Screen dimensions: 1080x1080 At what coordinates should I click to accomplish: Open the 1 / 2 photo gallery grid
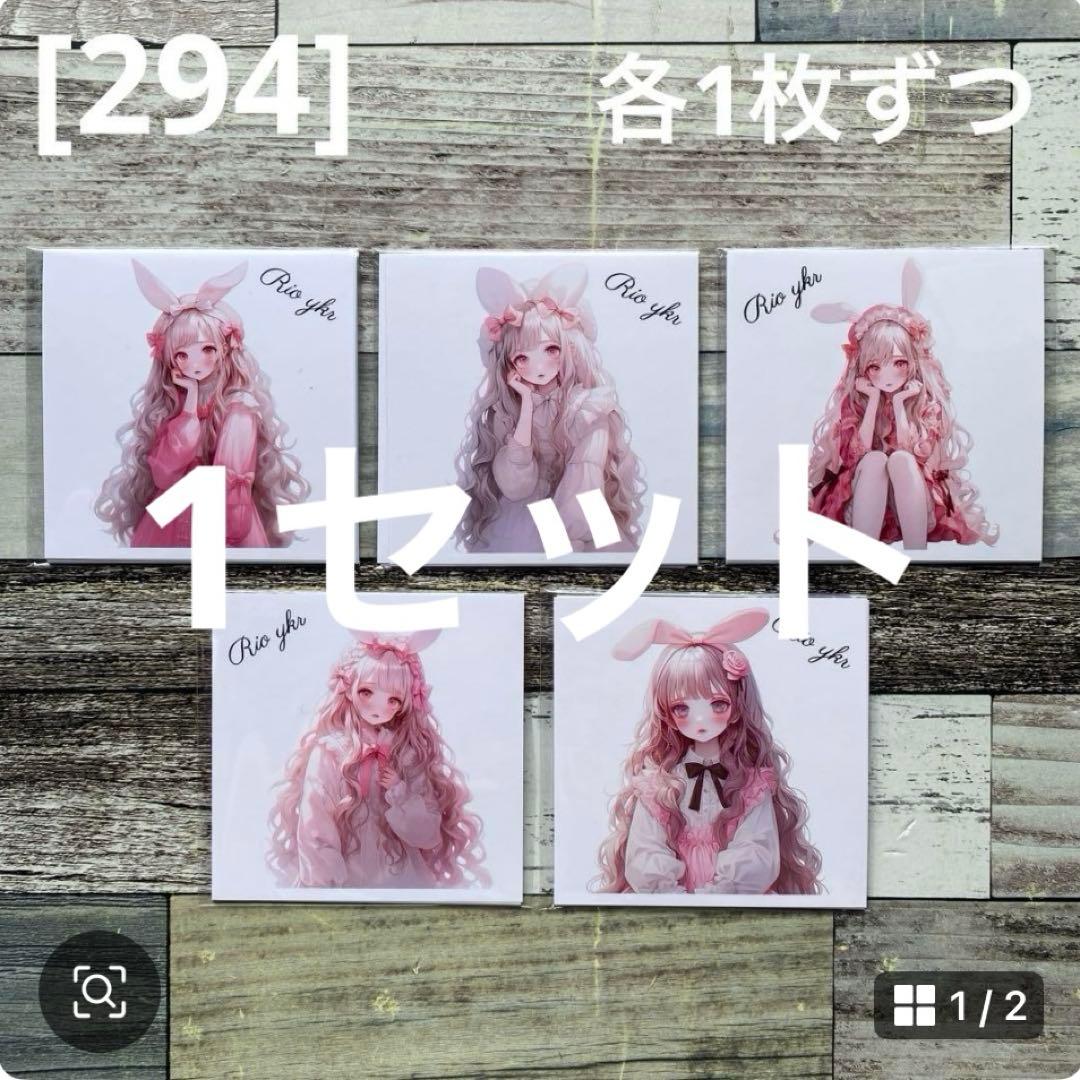point(958,1005)
